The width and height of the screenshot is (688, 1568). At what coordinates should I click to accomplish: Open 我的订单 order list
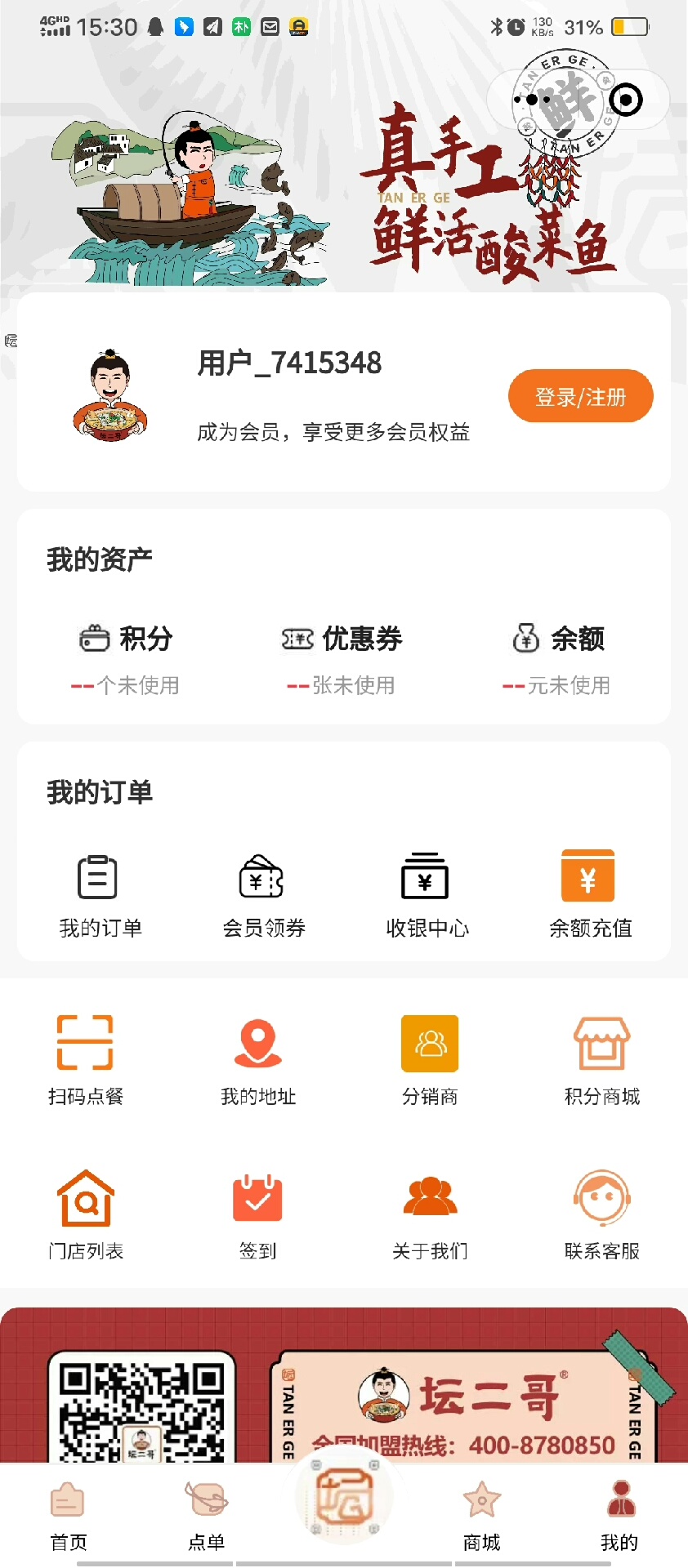(98, 894)
